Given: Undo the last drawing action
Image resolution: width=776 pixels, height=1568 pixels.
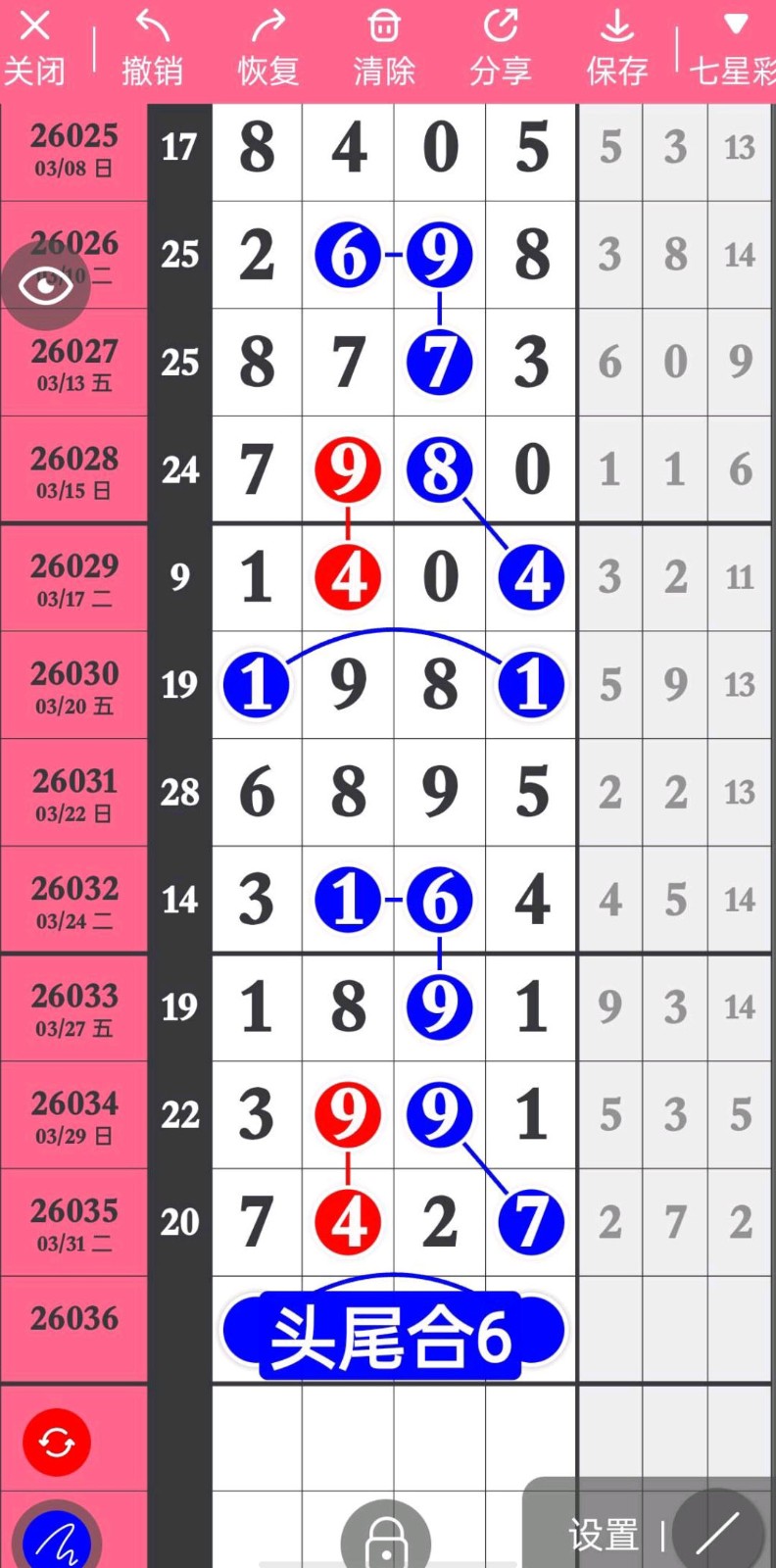Looking at the screenshot, I should pyautogui.click(x=152, y=47).
